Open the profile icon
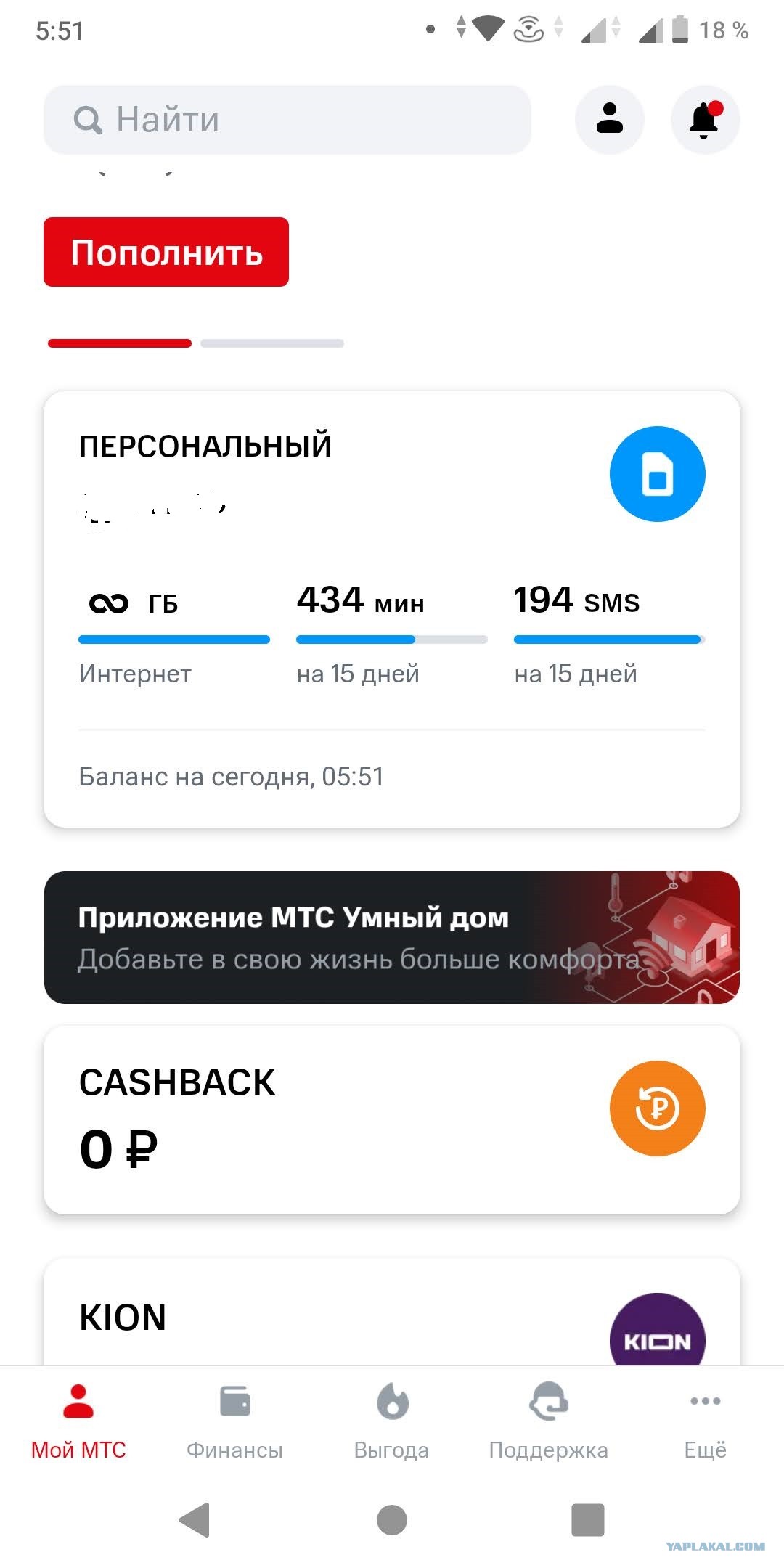Screen dimensions: 784x1568 [609, 119]
